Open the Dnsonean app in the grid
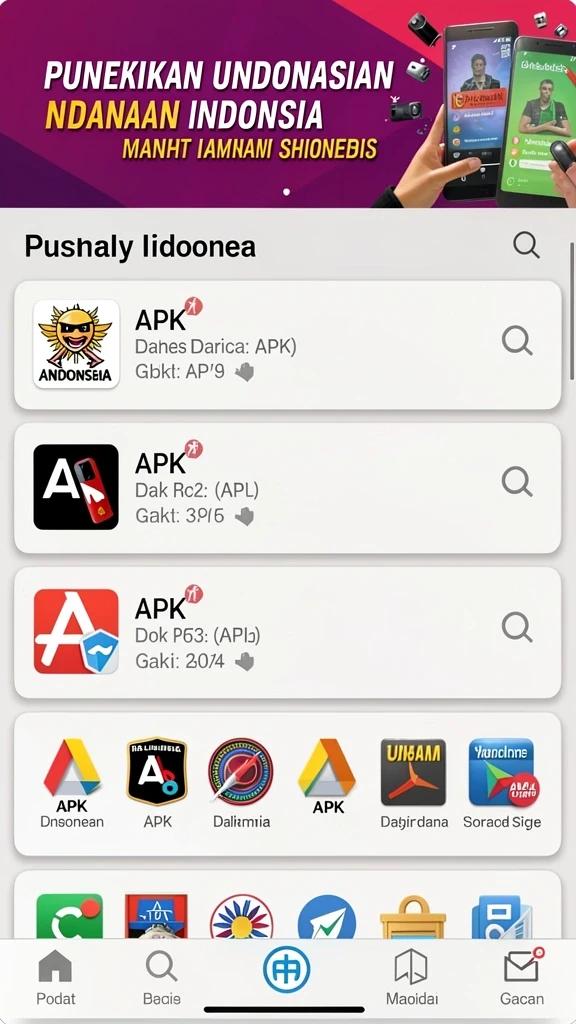The image size is (576, 1024). point(72,783)
